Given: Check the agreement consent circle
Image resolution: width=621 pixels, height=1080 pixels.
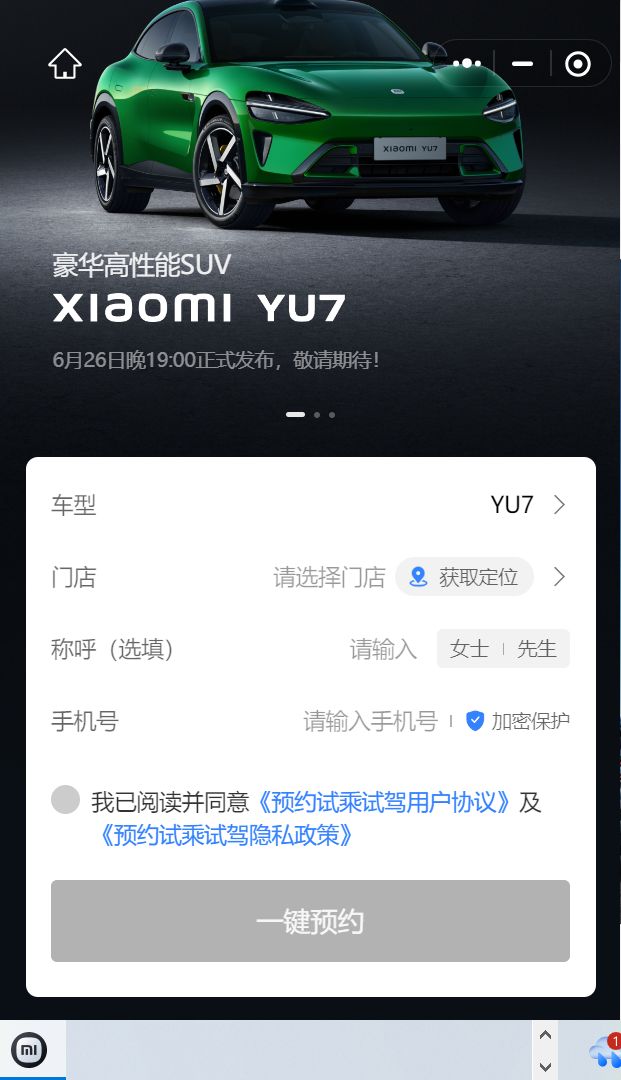Looking at the screenshot, I should [65, 800].
